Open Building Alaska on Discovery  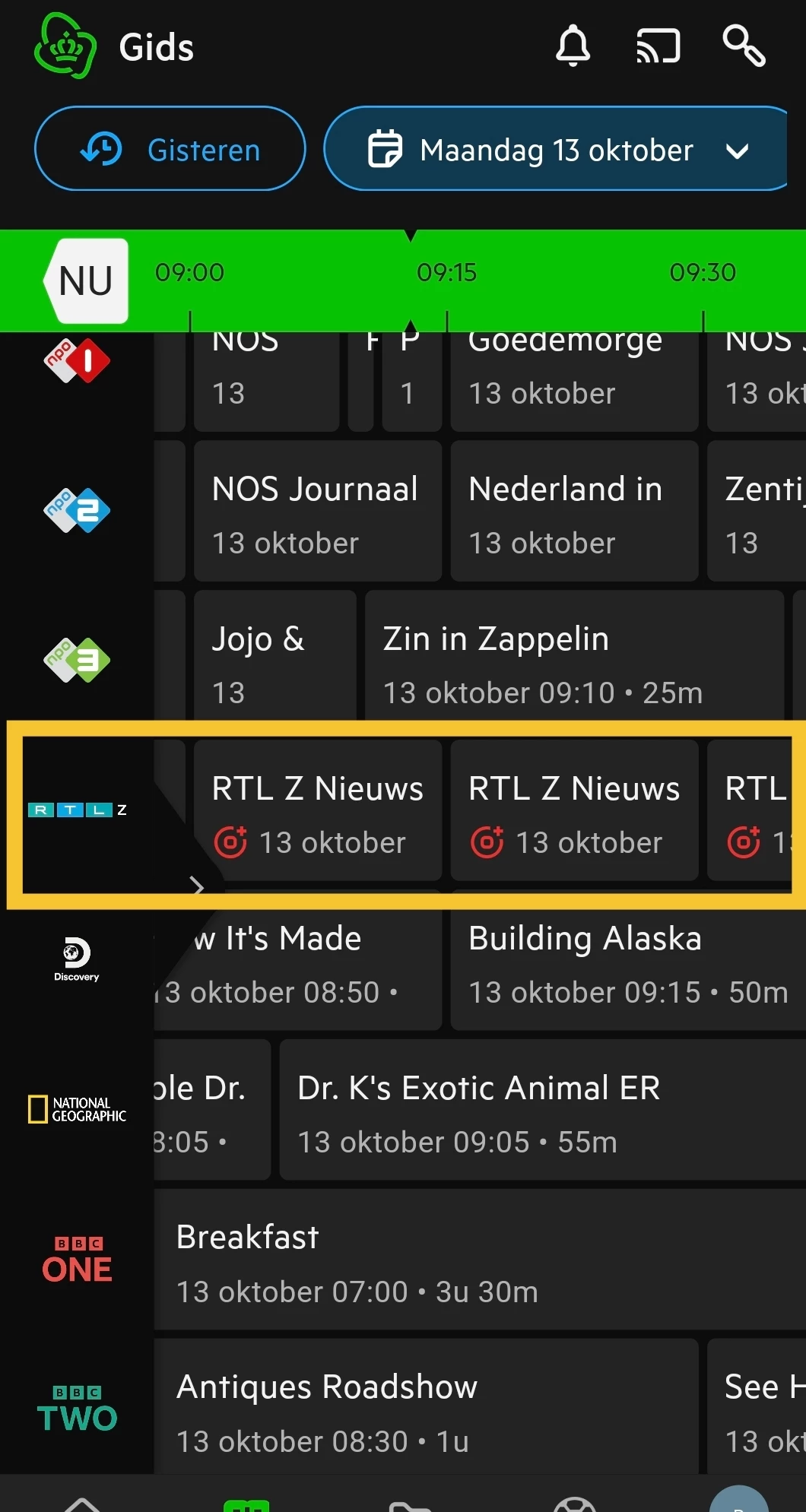coord(628,962)
